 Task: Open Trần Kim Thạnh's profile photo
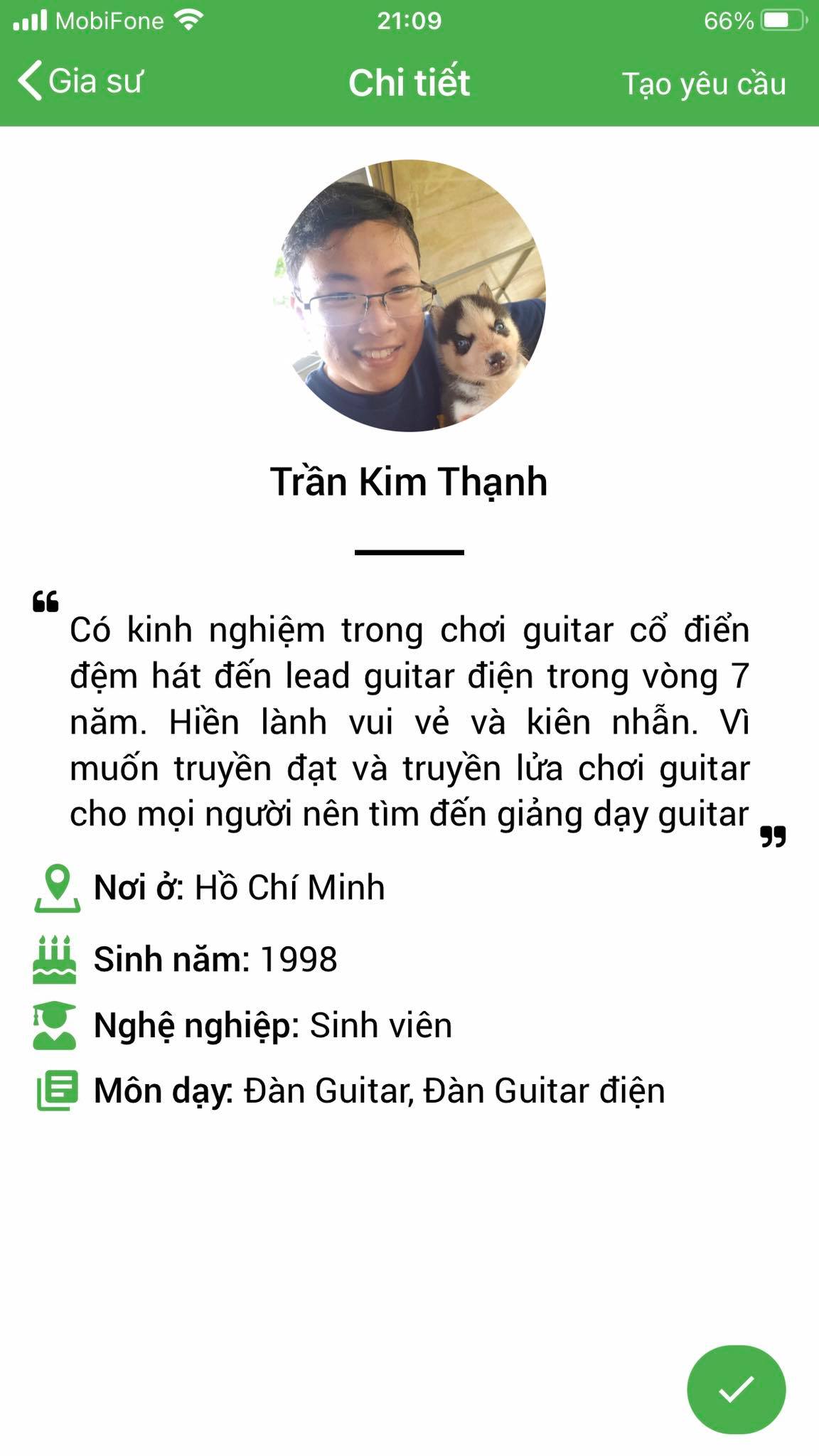click(x=409, y=296)
